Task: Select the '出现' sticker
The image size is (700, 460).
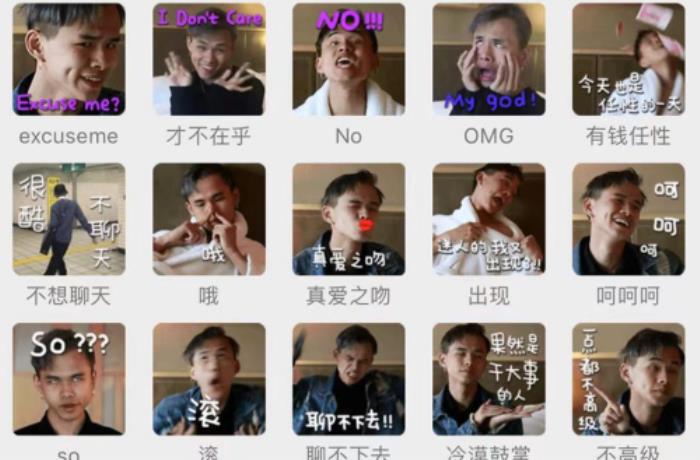Action: 489,219
